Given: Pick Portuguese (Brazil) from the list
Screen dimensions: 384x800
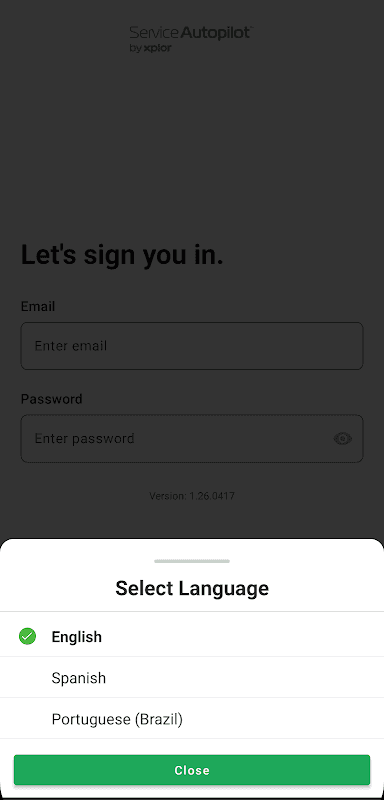Looking at the screenshot, I should (192, 719).
